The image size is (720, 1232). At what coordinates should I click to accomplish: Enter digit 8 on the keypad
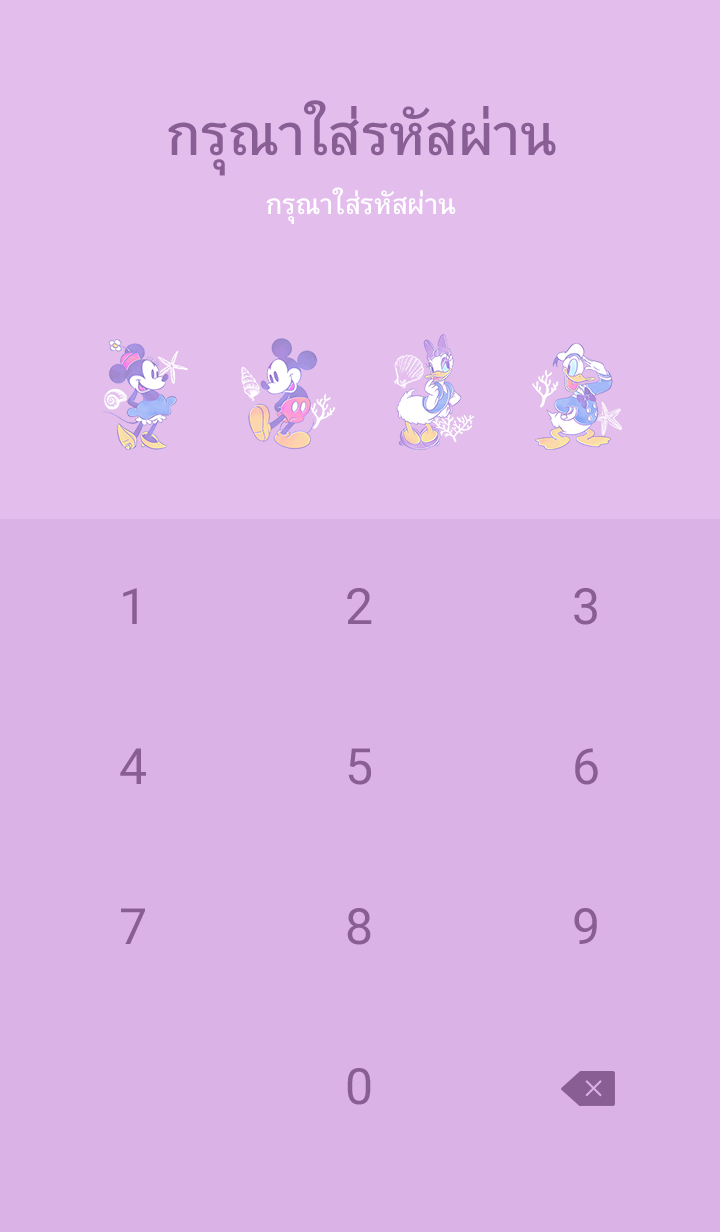pos(359,927)
